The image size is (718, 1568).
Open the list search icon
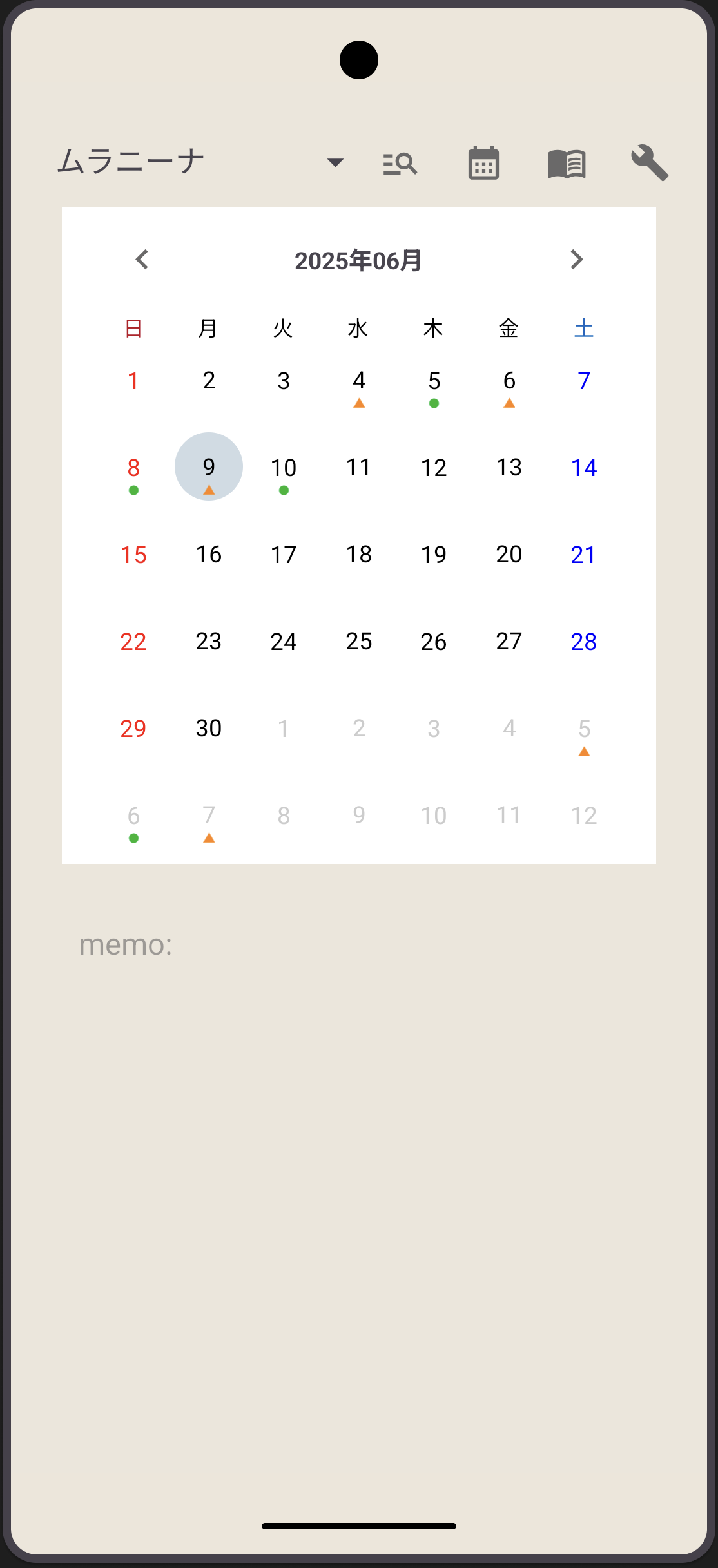pos(400,164)
